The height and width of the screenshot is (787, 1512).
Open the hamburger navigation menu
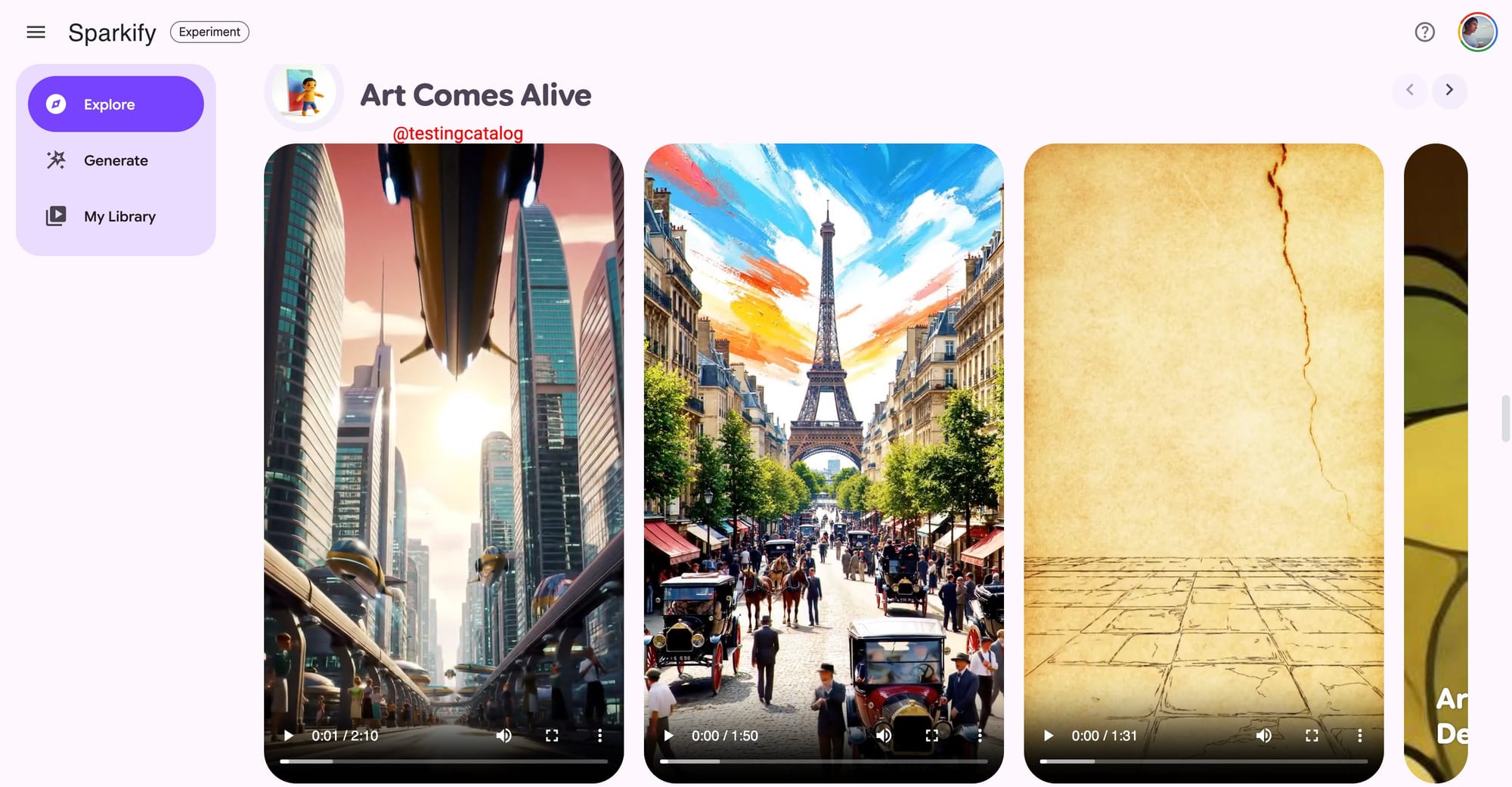pyautogui.click(x=36, y=32)
